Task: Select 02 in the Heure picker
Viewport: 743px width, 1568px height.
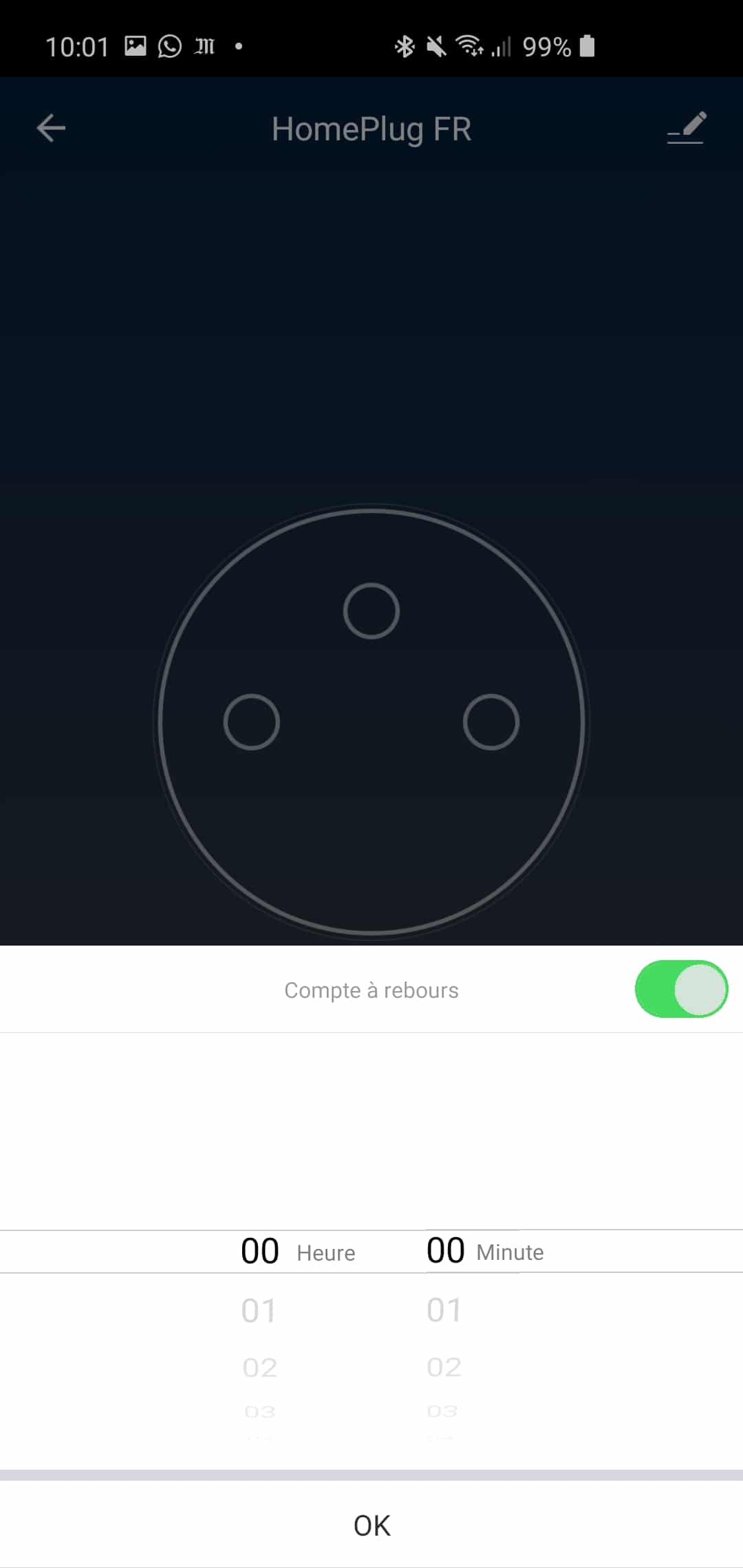Action: 259,1367
